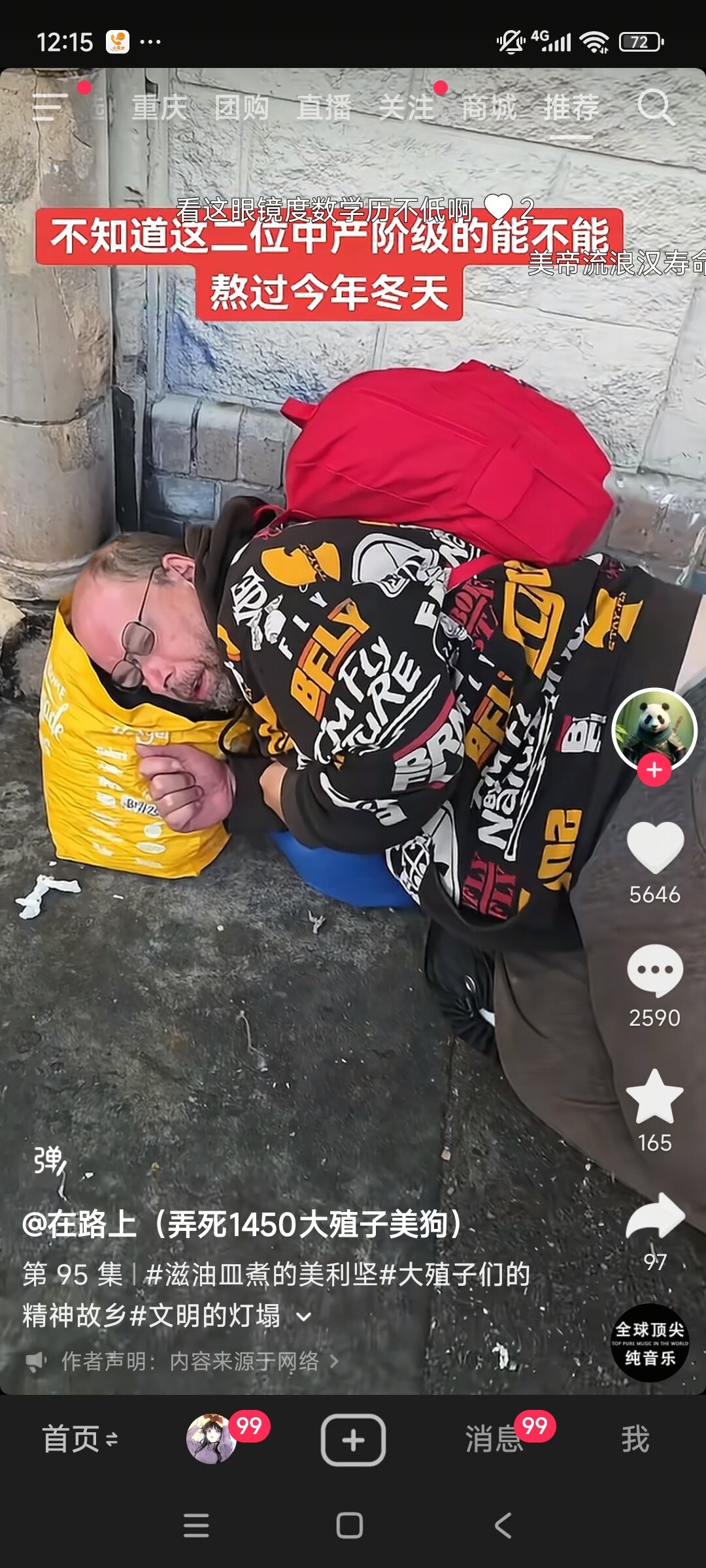
Task: Open the comments section
Action: pos(654,971)
